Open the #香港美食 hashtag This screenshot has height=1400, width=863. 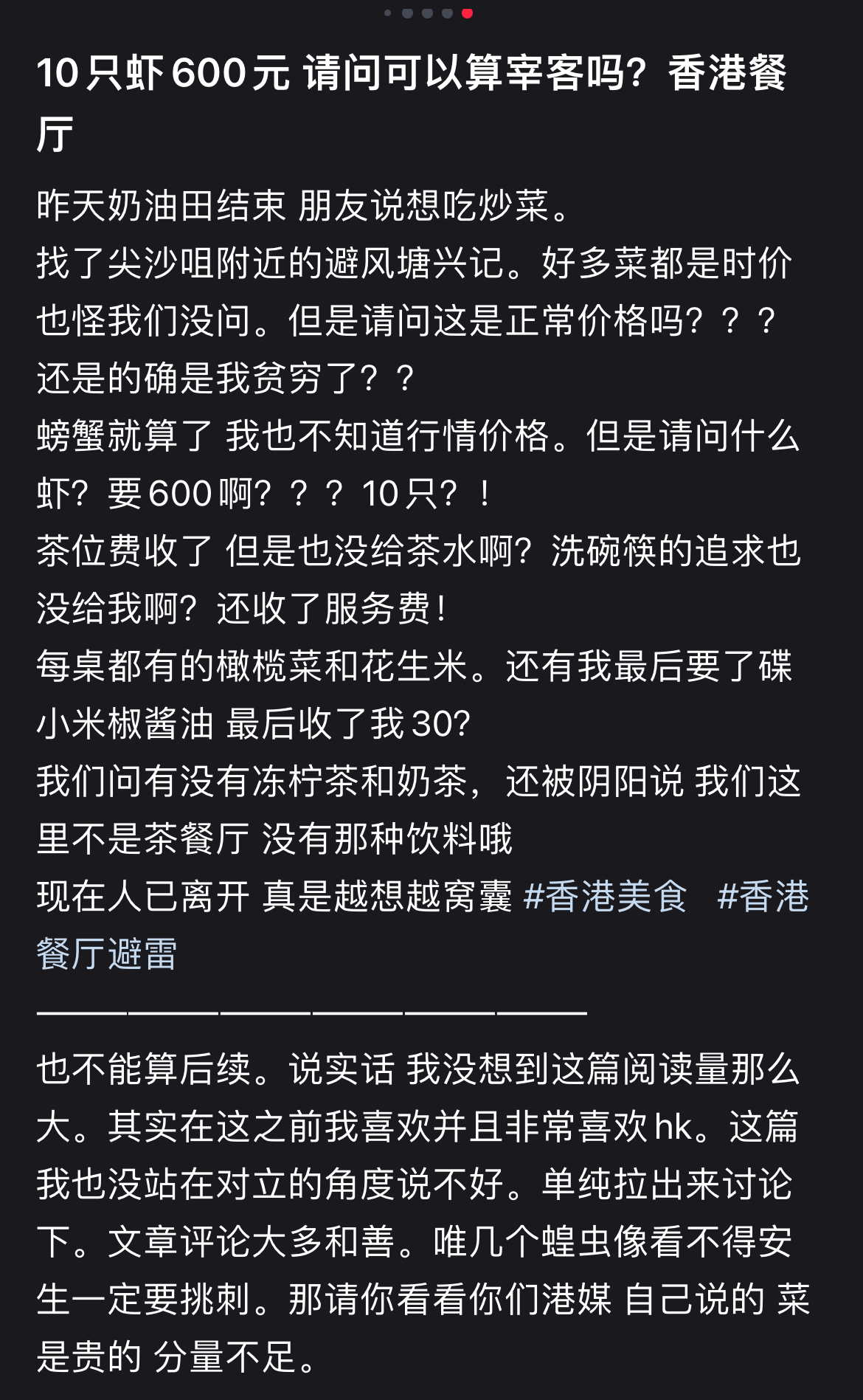point(605,897)
